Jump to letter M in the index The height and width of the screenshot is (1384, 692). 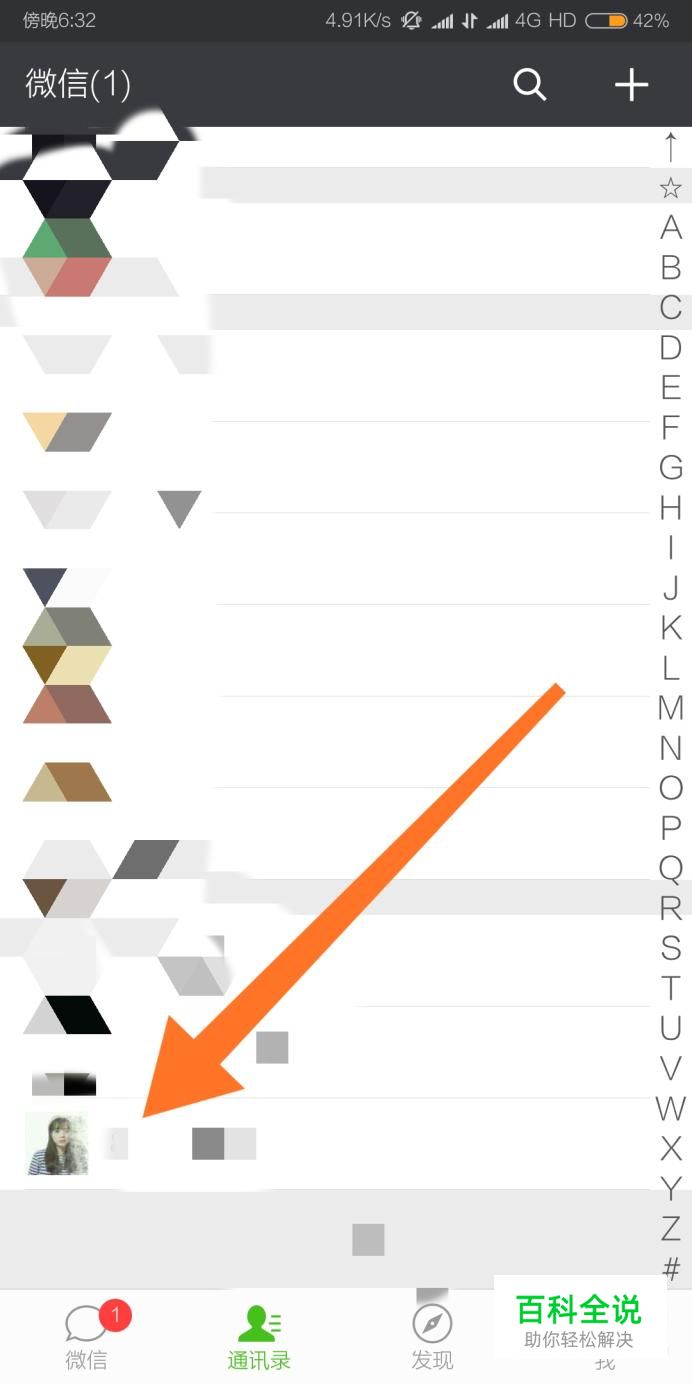pos(671,708)
